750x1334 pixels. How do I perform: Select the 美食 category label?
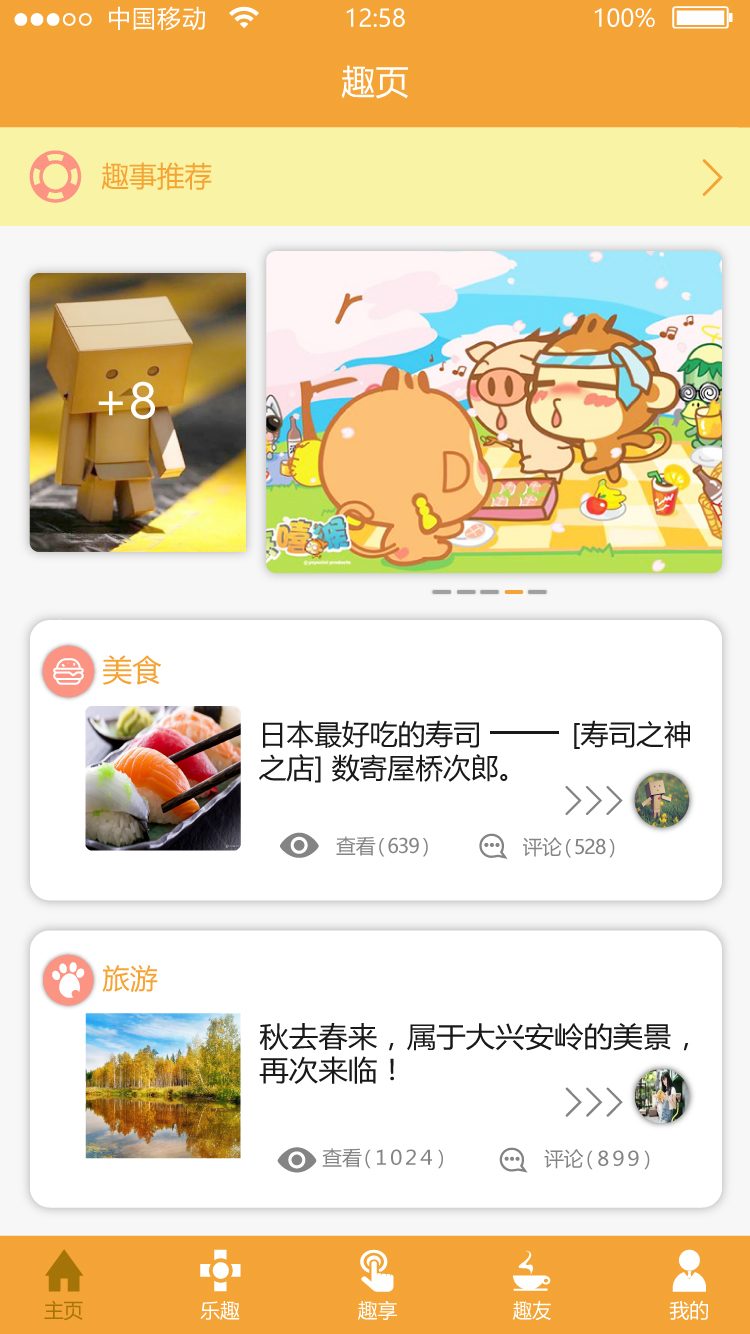131,670
